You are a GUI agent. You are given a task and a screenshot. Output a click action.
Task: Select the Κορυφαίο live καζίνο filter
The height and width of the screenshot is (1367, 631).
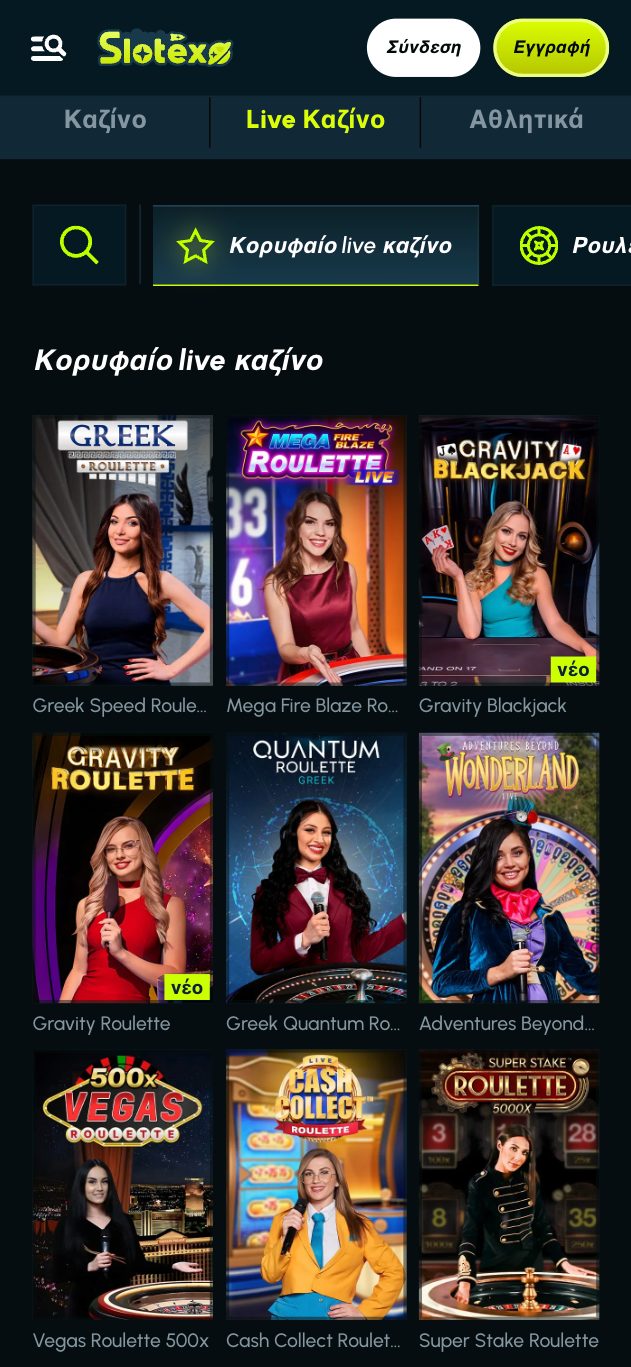coord(315,245)
